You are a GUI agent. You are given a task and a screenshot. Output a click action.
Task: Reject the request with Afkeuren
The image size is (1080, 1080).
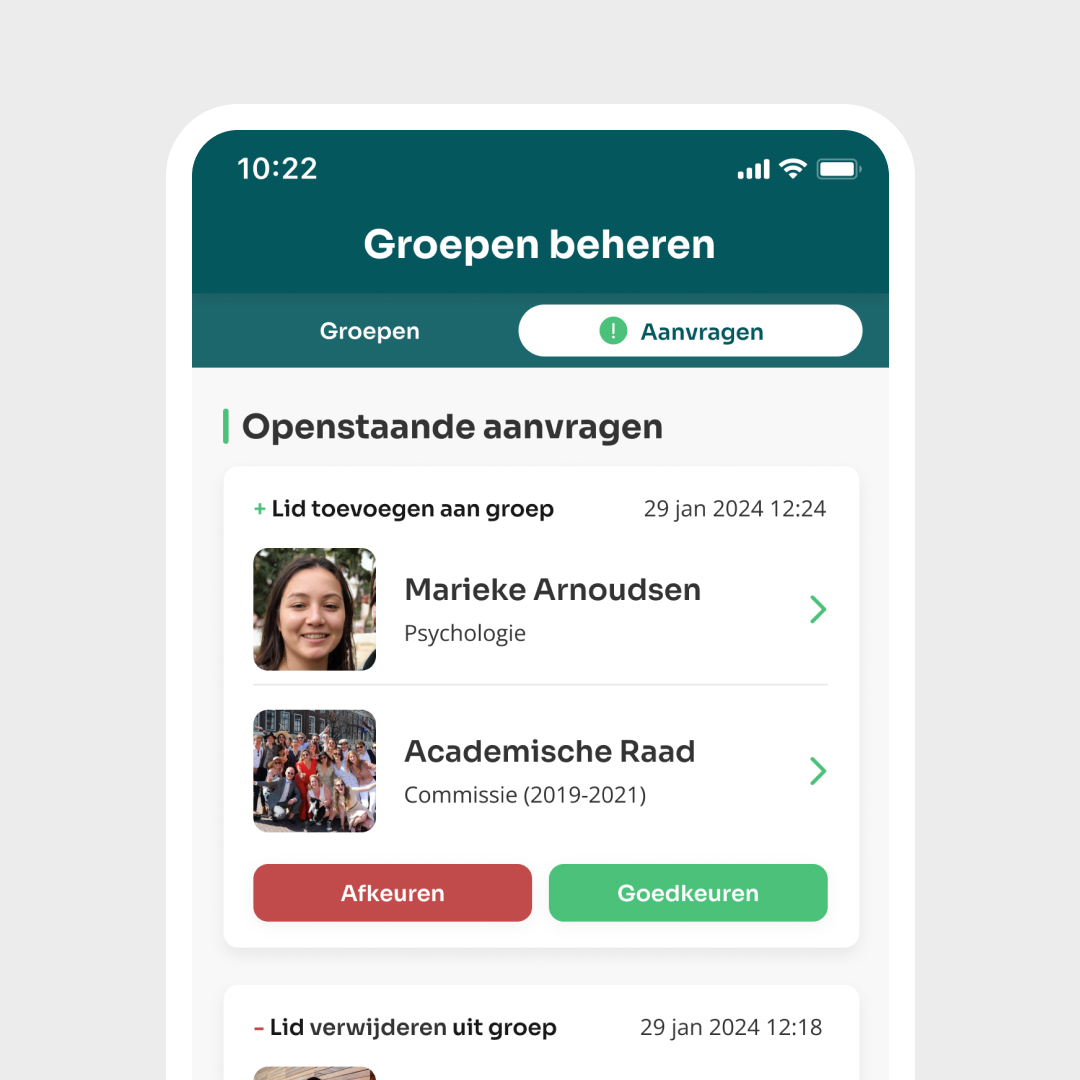pyautogui.click(x=392, y=893)
